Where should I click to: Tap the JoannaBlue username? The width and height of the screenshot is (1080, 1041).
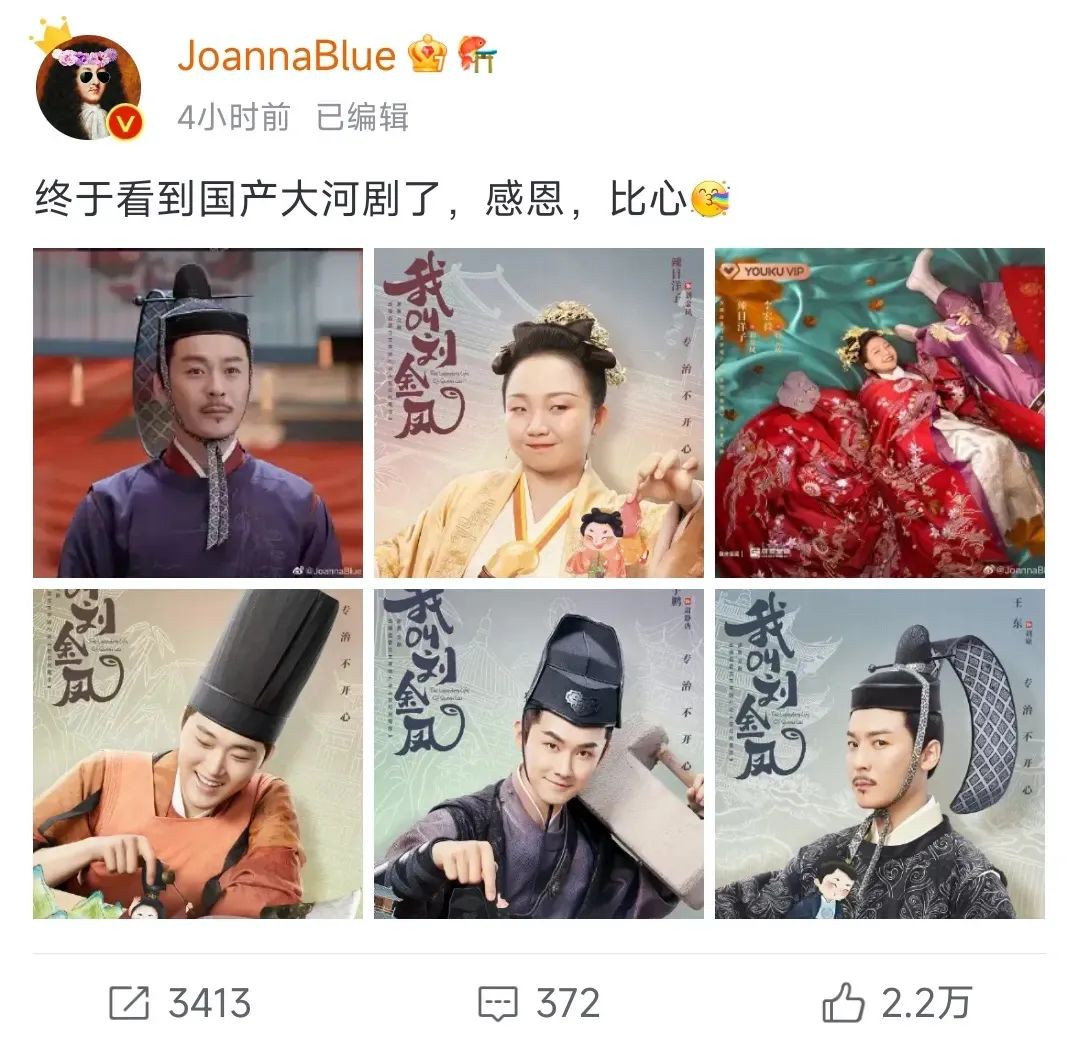[286, 56]
